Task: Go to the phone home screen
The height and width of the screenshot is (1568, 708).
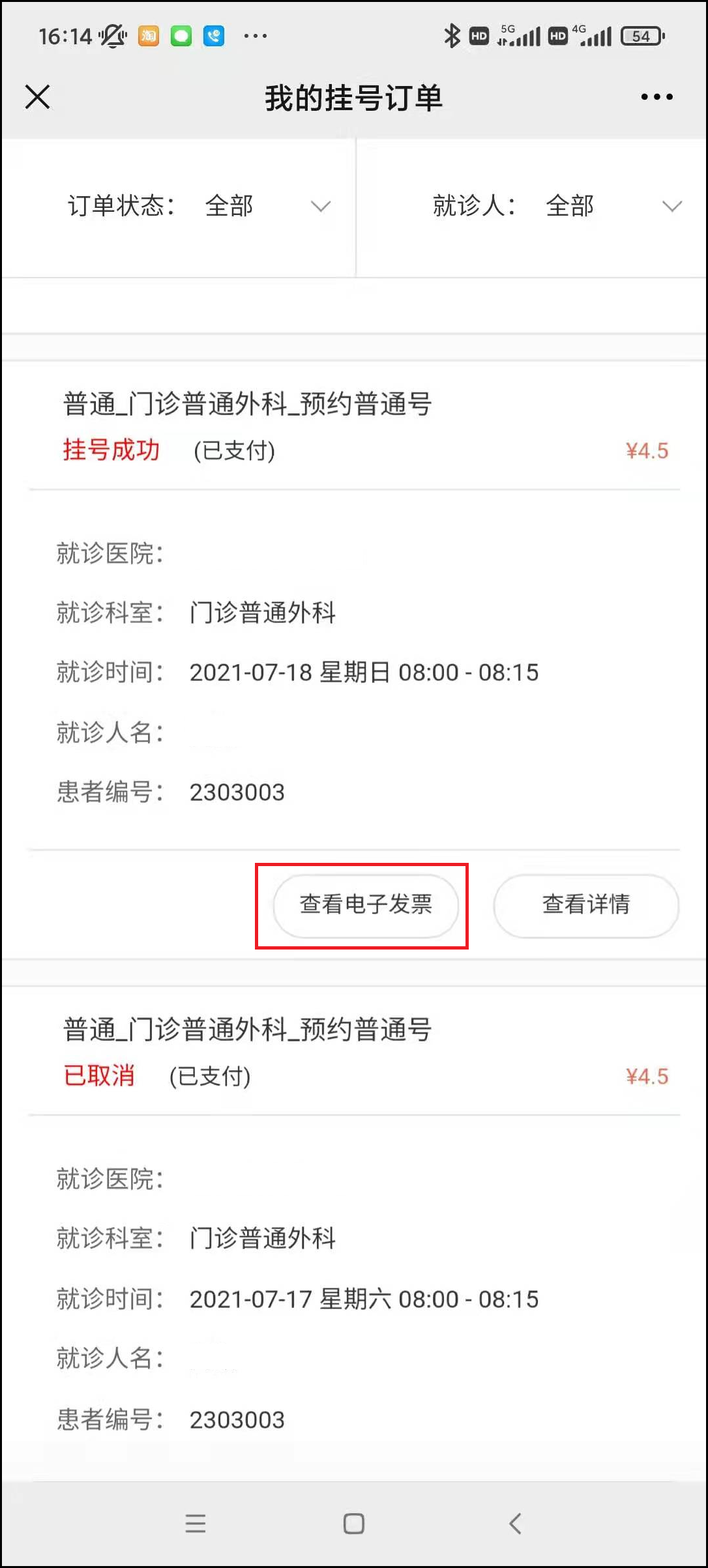Action: pyautogui.click(x=353, y=1523)
